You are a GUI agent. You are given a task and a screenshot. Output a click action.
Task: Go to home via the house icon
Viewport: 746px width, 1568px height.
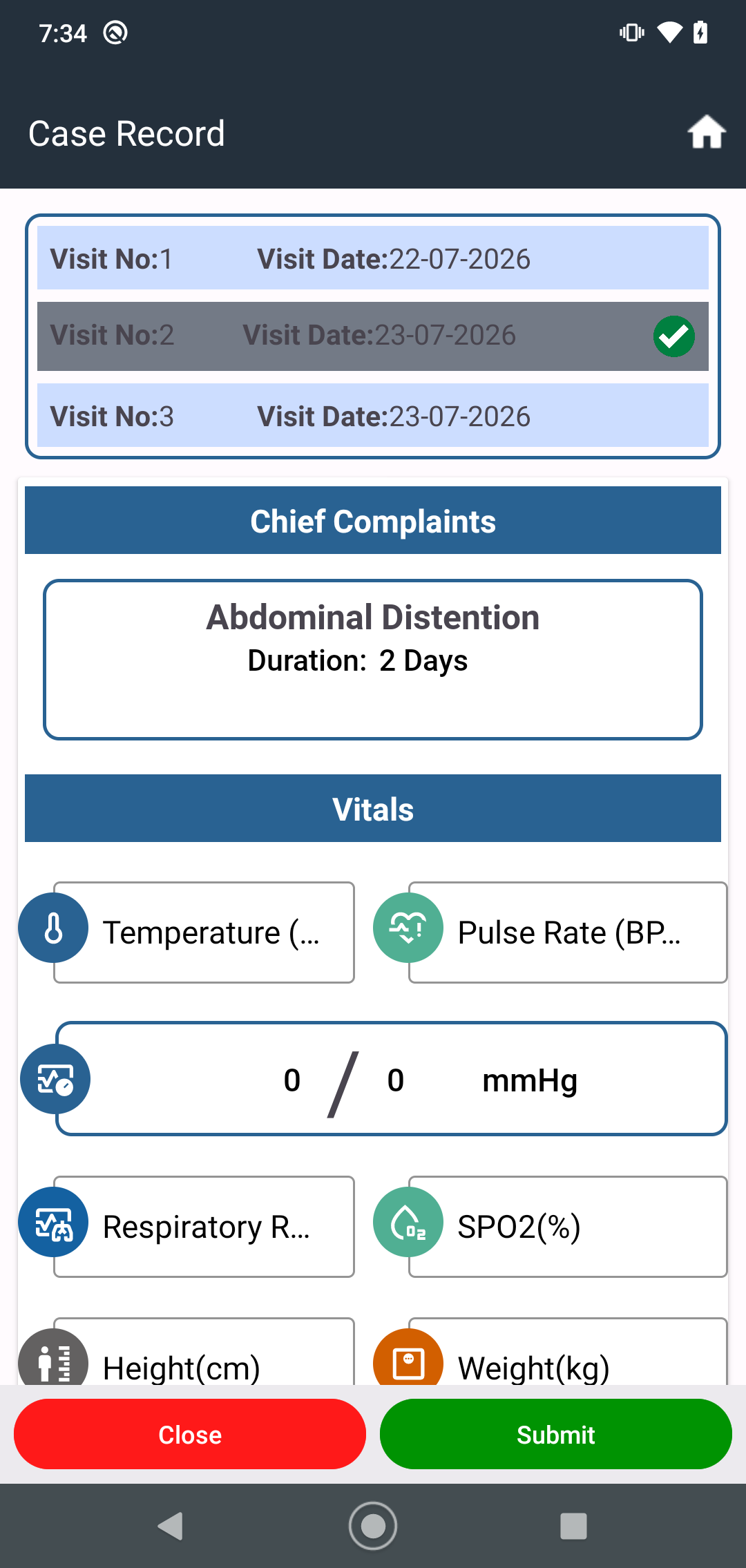coord(706,132)
